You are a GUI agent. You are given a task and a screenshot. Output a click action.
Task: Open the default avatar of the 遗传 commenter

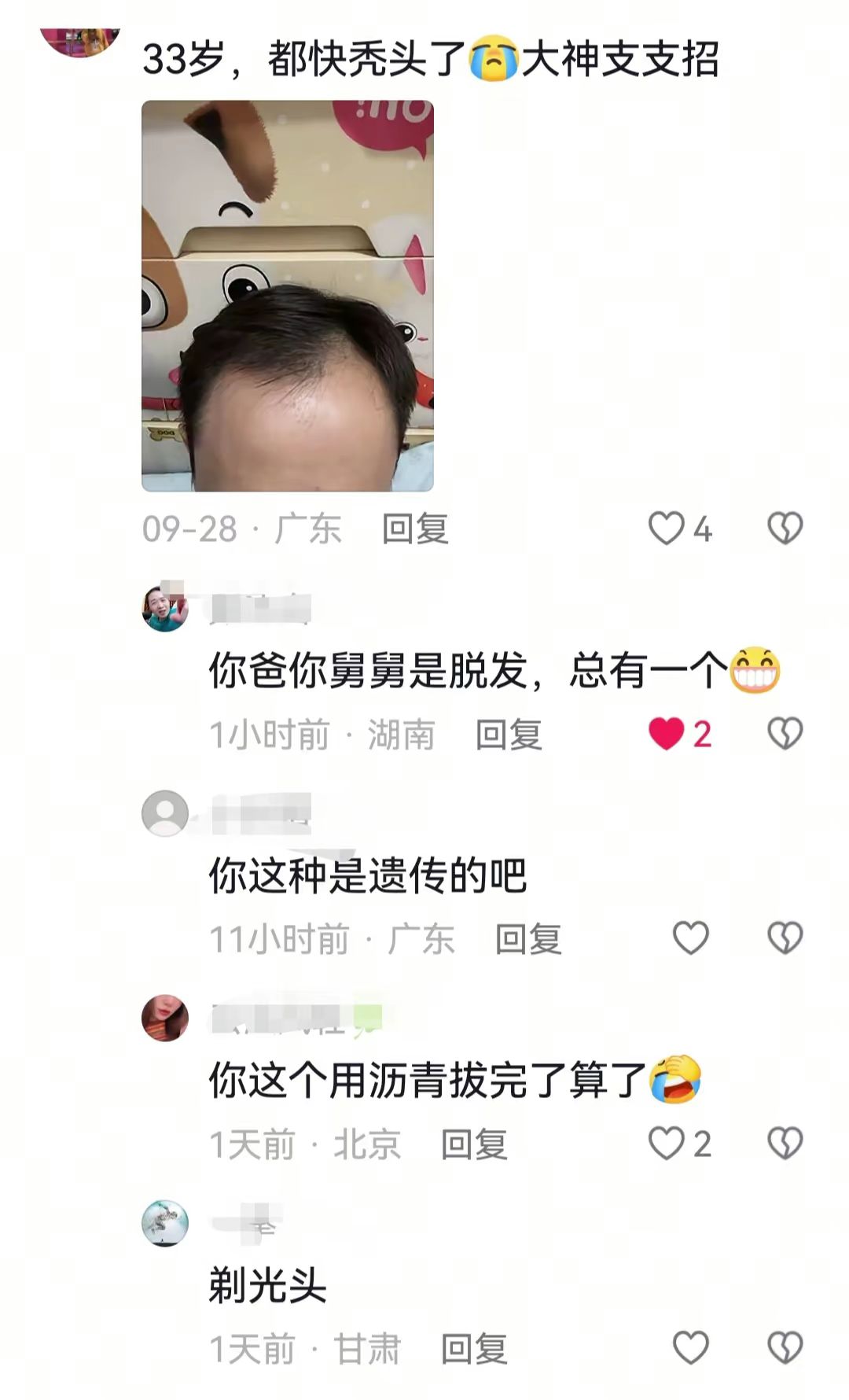(x=165, y=813)
